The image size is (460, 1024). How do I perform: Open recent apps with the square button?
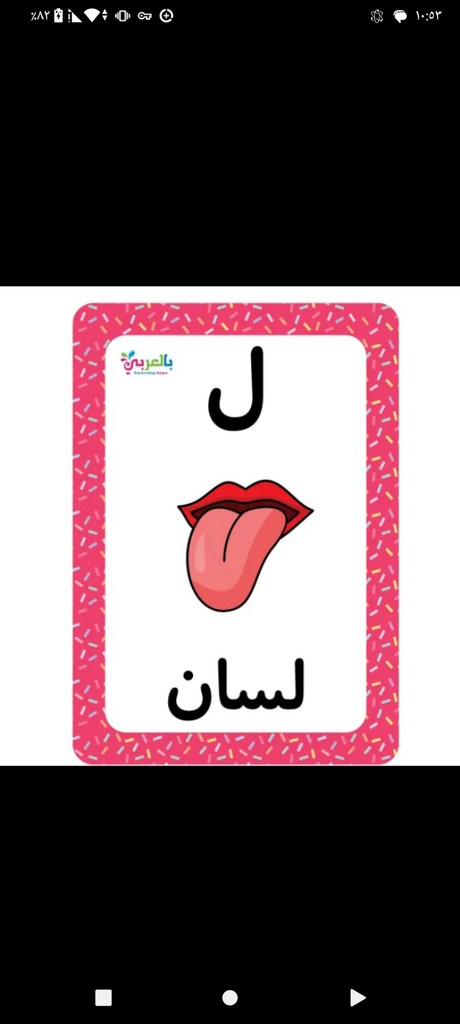pyautogui.click(x=103, y=997)
